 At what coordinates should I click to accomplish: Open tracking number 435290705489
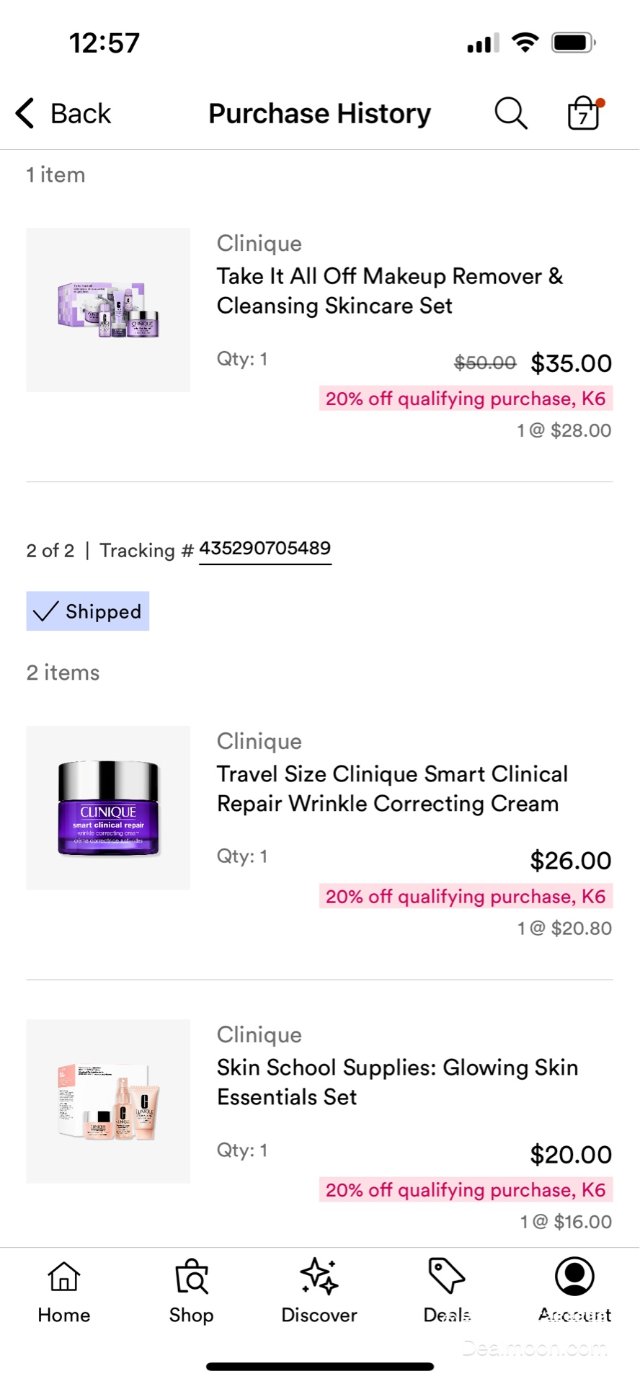click(265, 549)
